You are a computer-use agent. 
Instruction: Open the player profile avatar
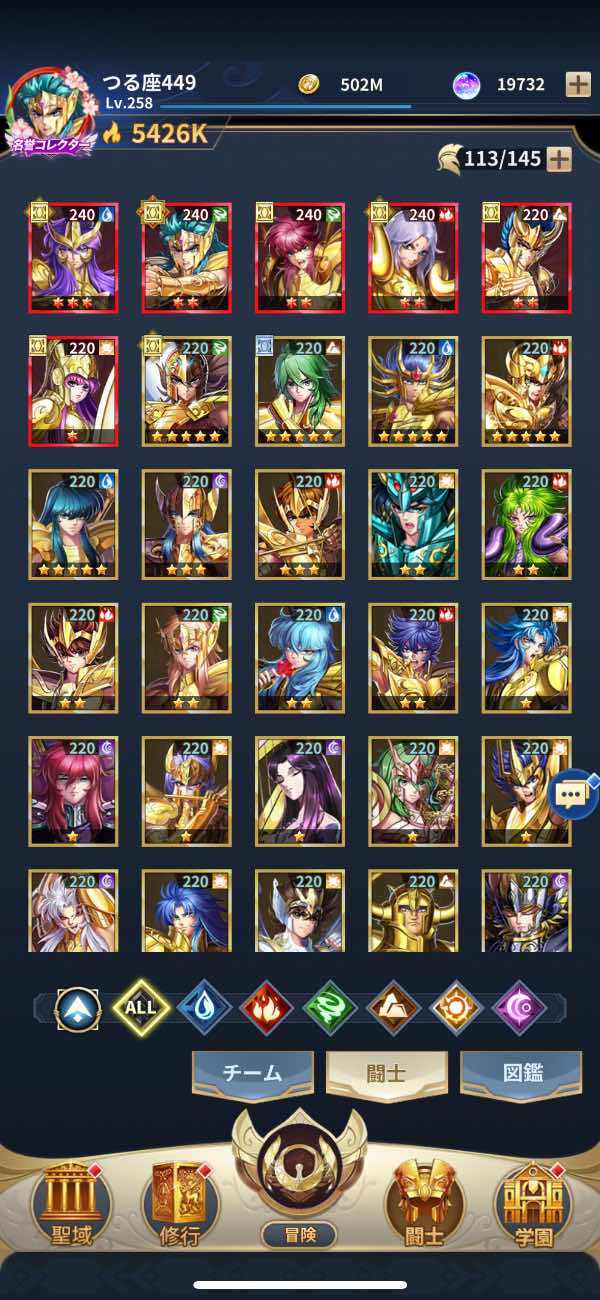point(50,112)
